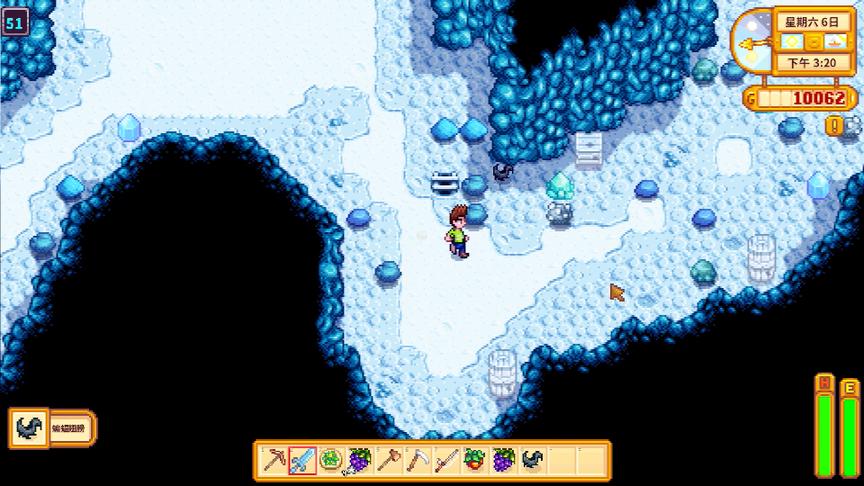Viewport: 864px width, 486px height.
Task: Tap the mine ladder beside the character
Action: [445, 182]
